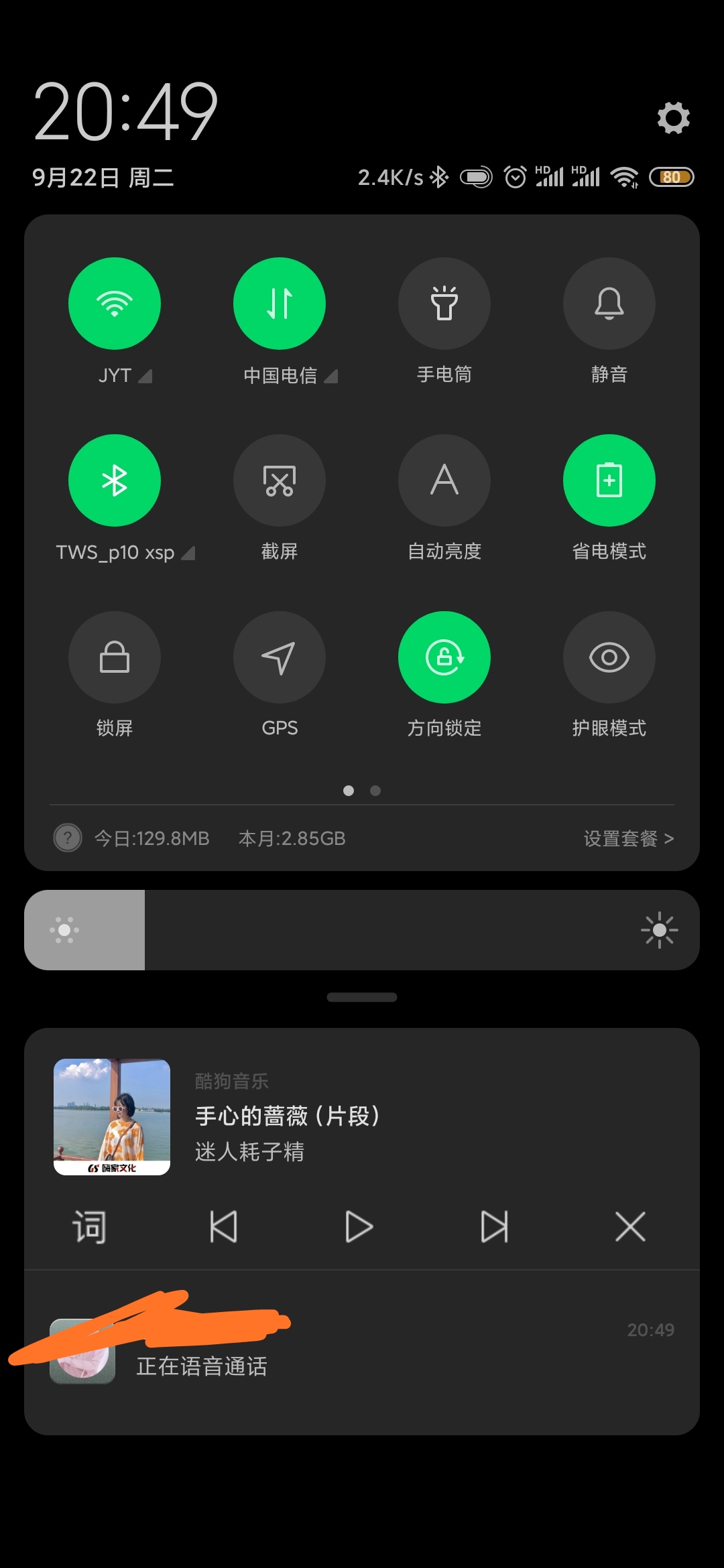
Task: Open 设置套餐 data plan settings
Action: (x=628, y=838)
